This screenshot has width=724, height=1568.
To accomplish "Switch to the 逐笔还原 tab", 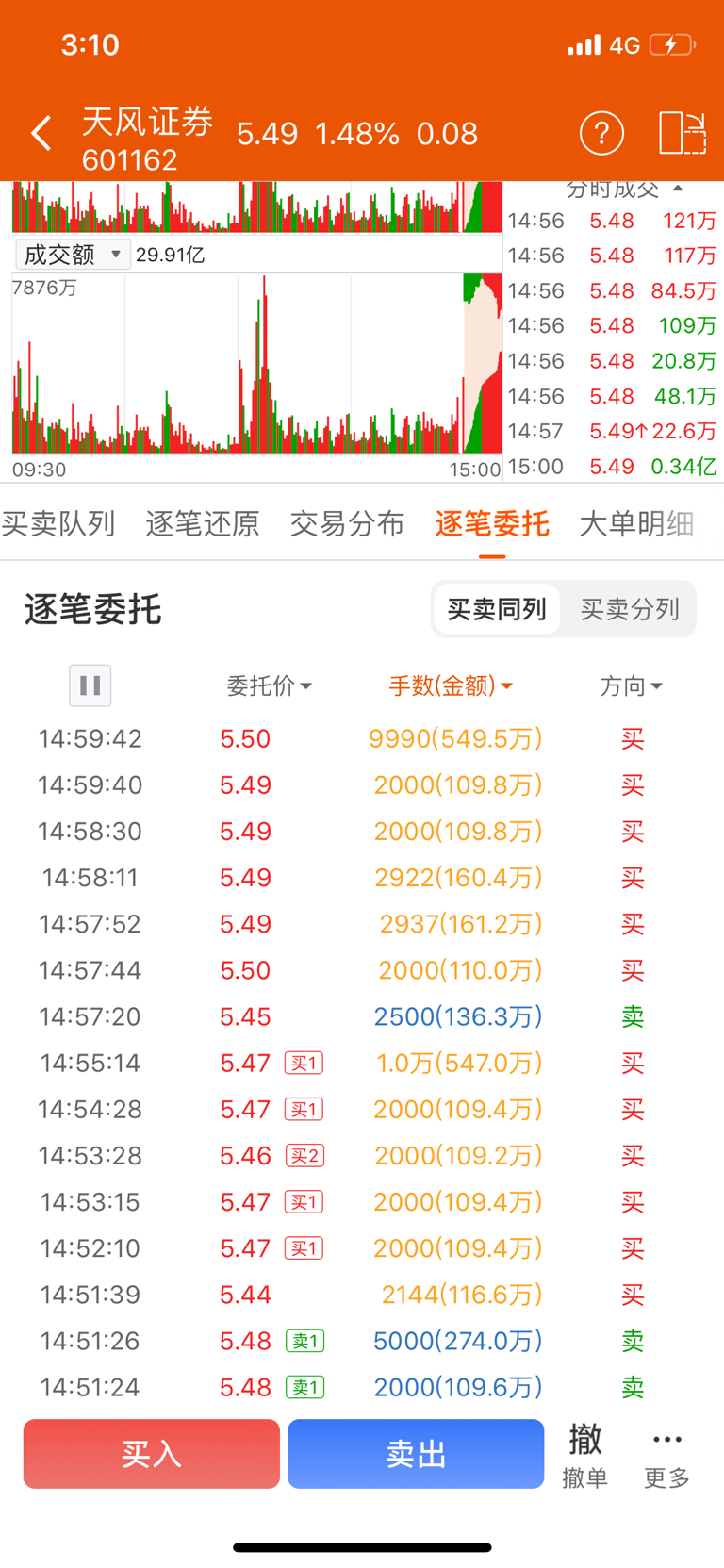I will 203,523.
